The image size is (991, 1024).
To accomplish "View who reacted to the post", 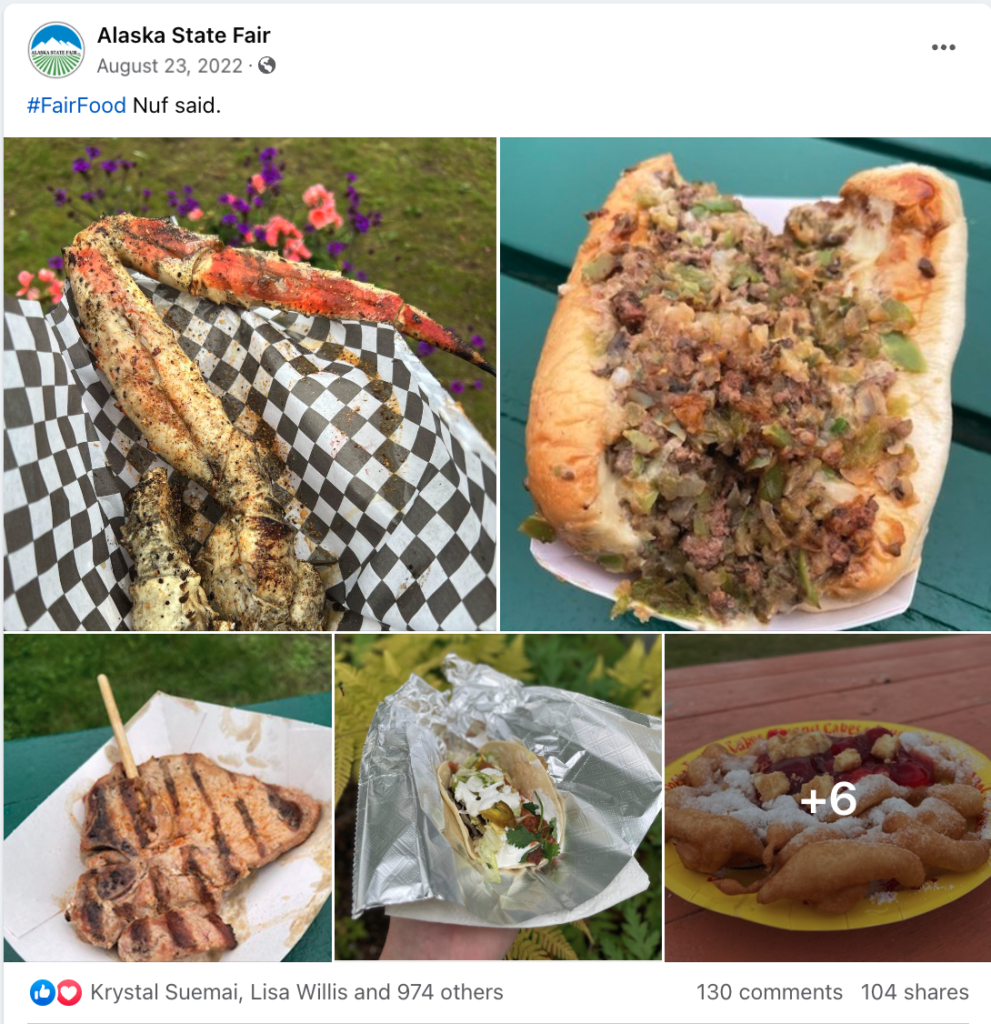I will (296, 992).
